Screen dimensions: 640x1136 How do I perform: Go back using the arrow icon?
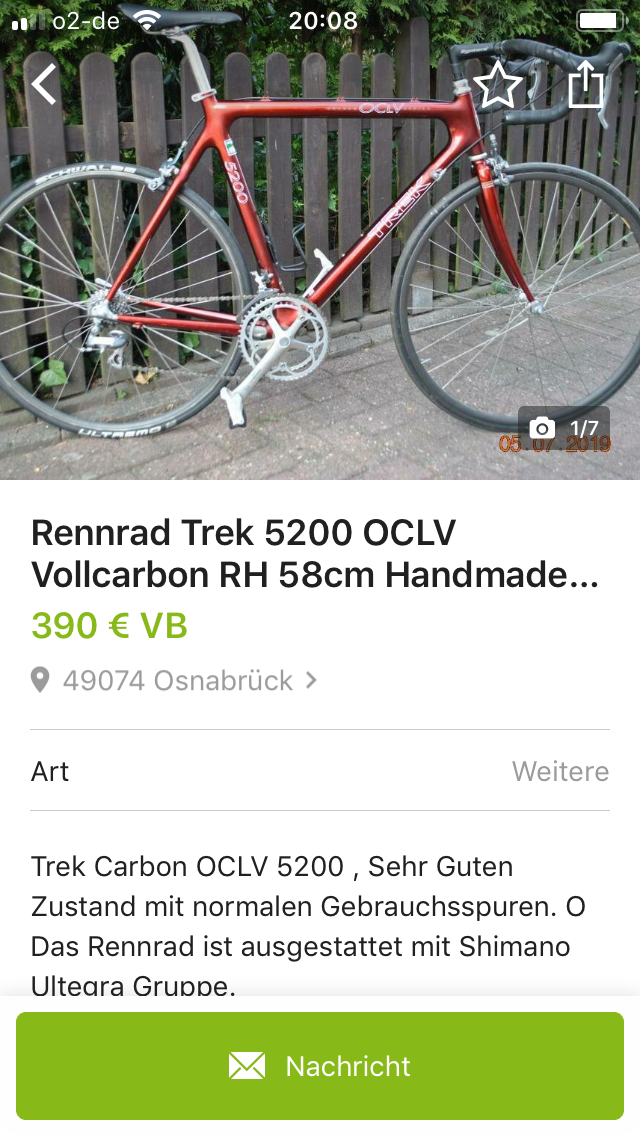(x=44, y=84)
